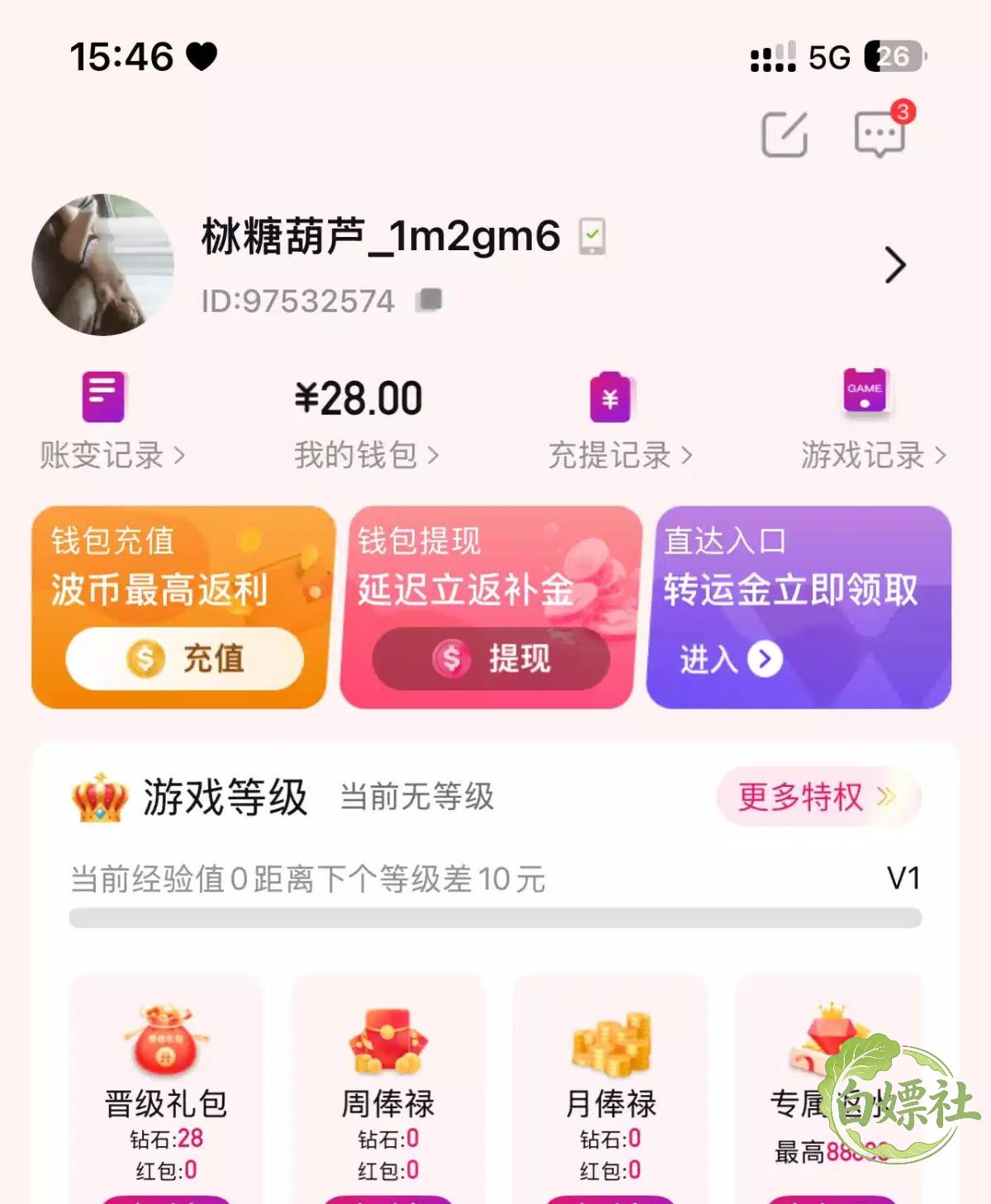Tap the 提现 withdraw button

click(x=491, y=658)
